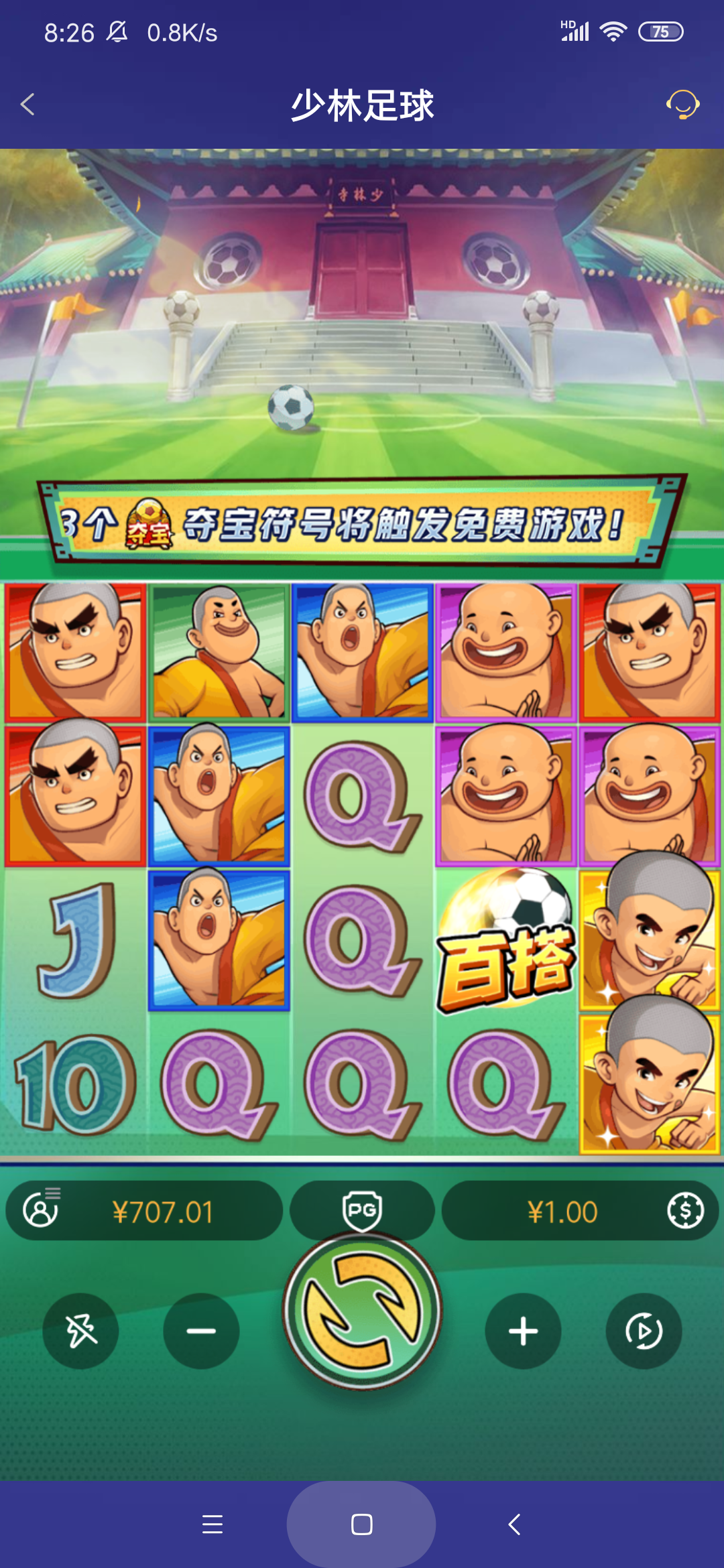The width and height of the screenshot is (724, 1568).
Task: Go back from the 少林足球 game
Action: click(27, 105)
